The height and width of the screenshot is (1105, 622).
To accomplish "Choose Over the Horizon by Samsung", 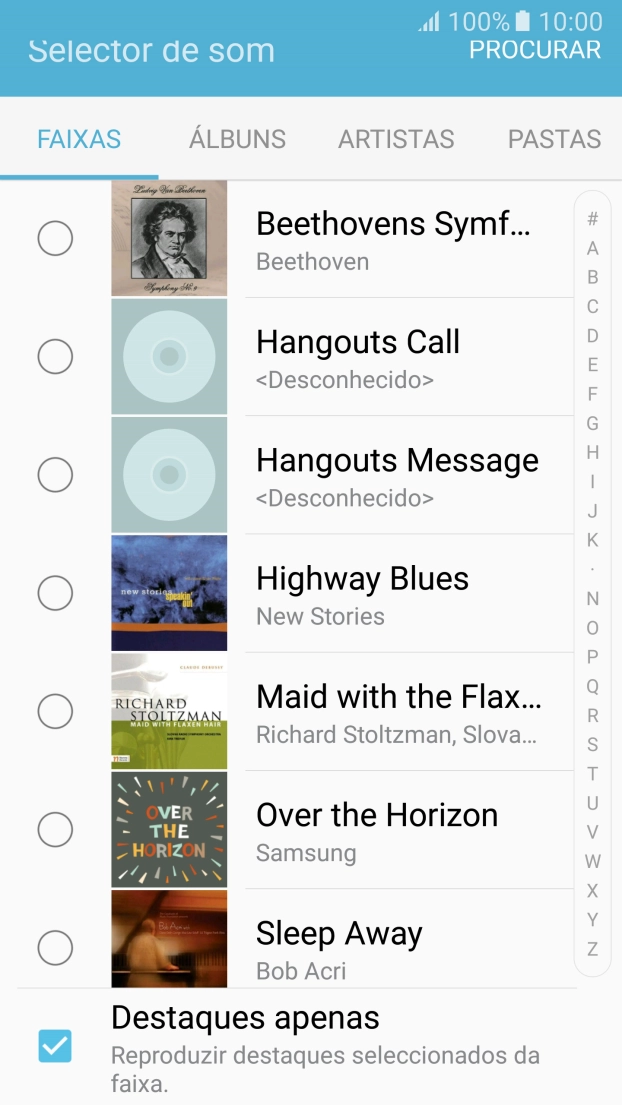I will tap(55, 829).
